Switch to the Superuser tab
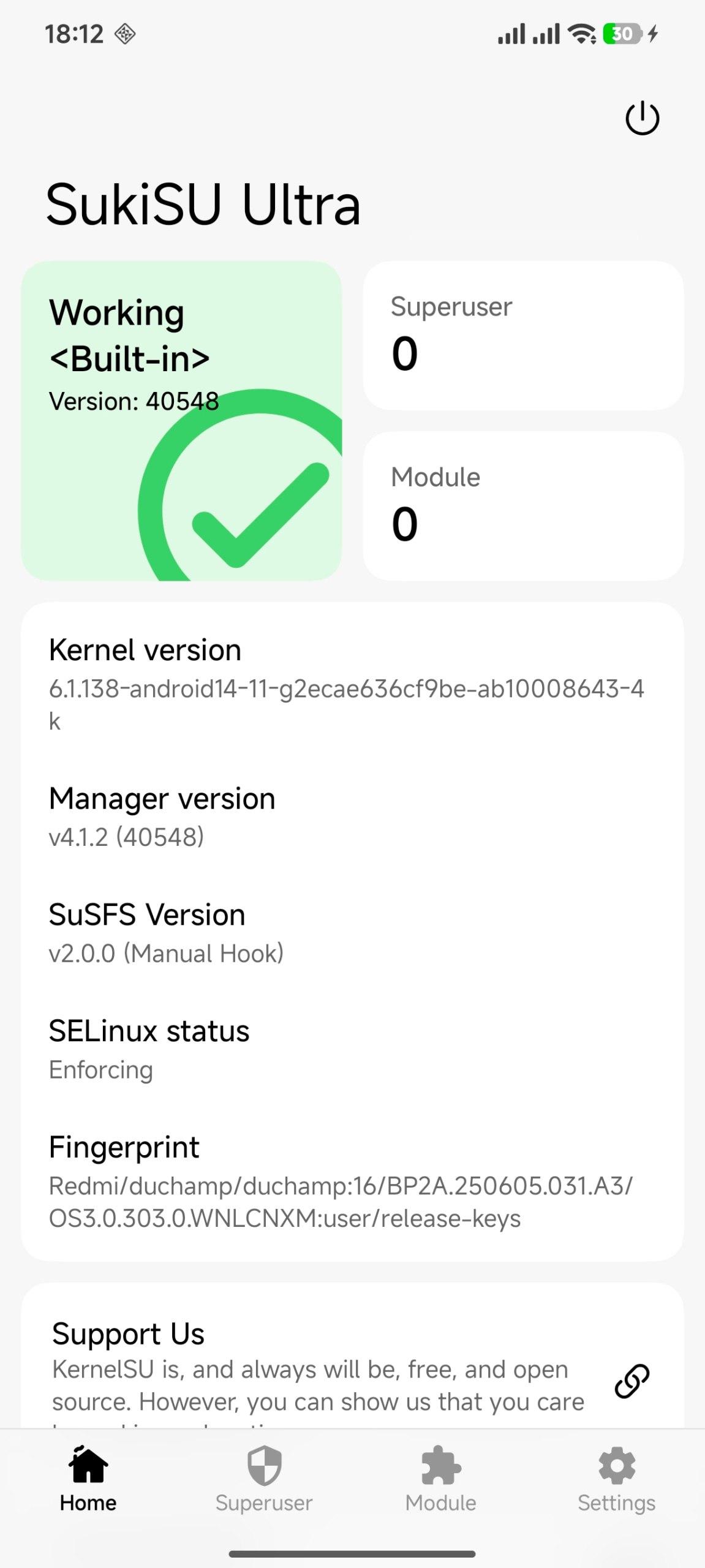 [x=264, y=1479]
